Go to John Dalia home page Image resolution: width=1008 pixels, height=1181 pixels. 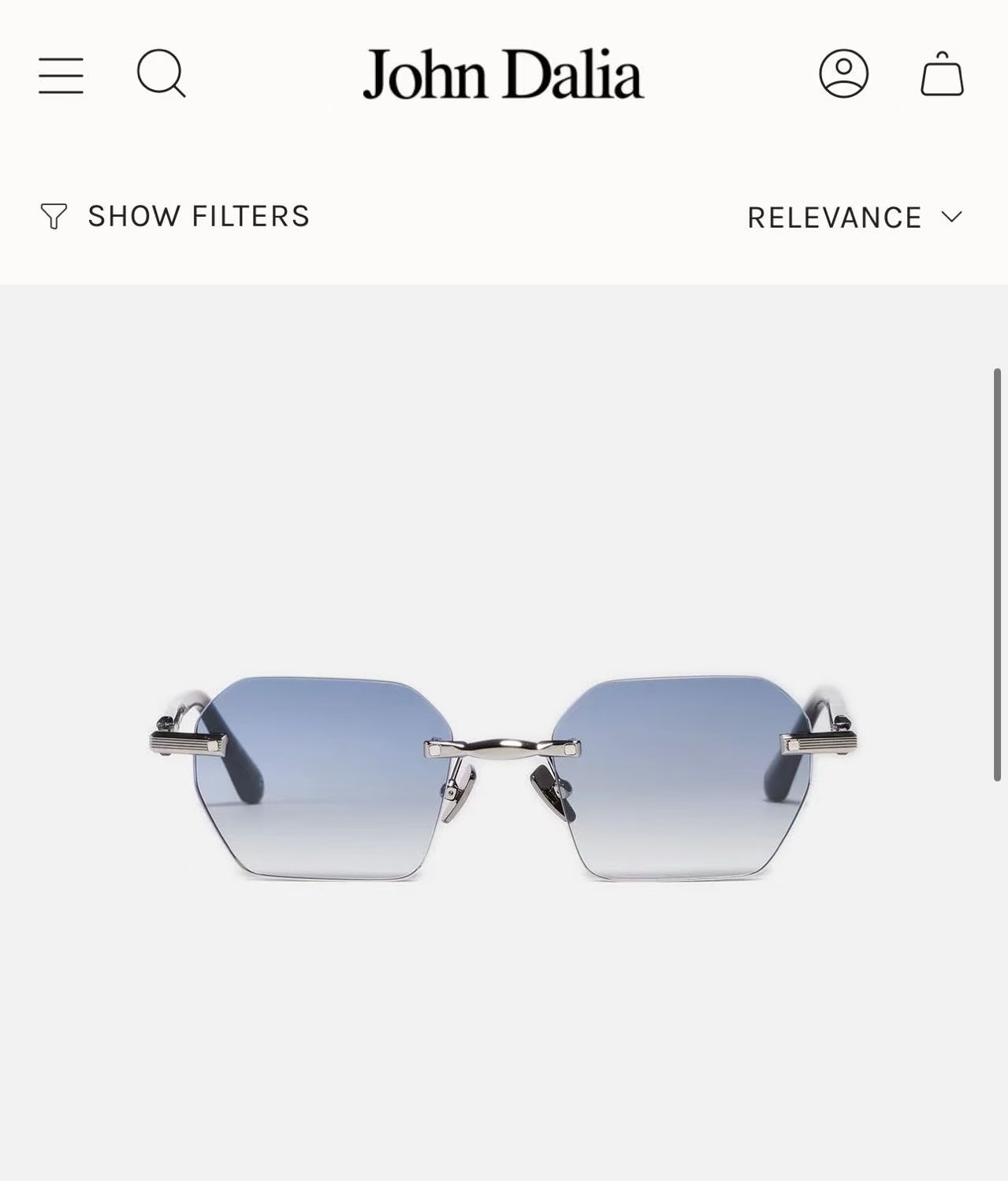pyautogui.click(x=503, y=74)
